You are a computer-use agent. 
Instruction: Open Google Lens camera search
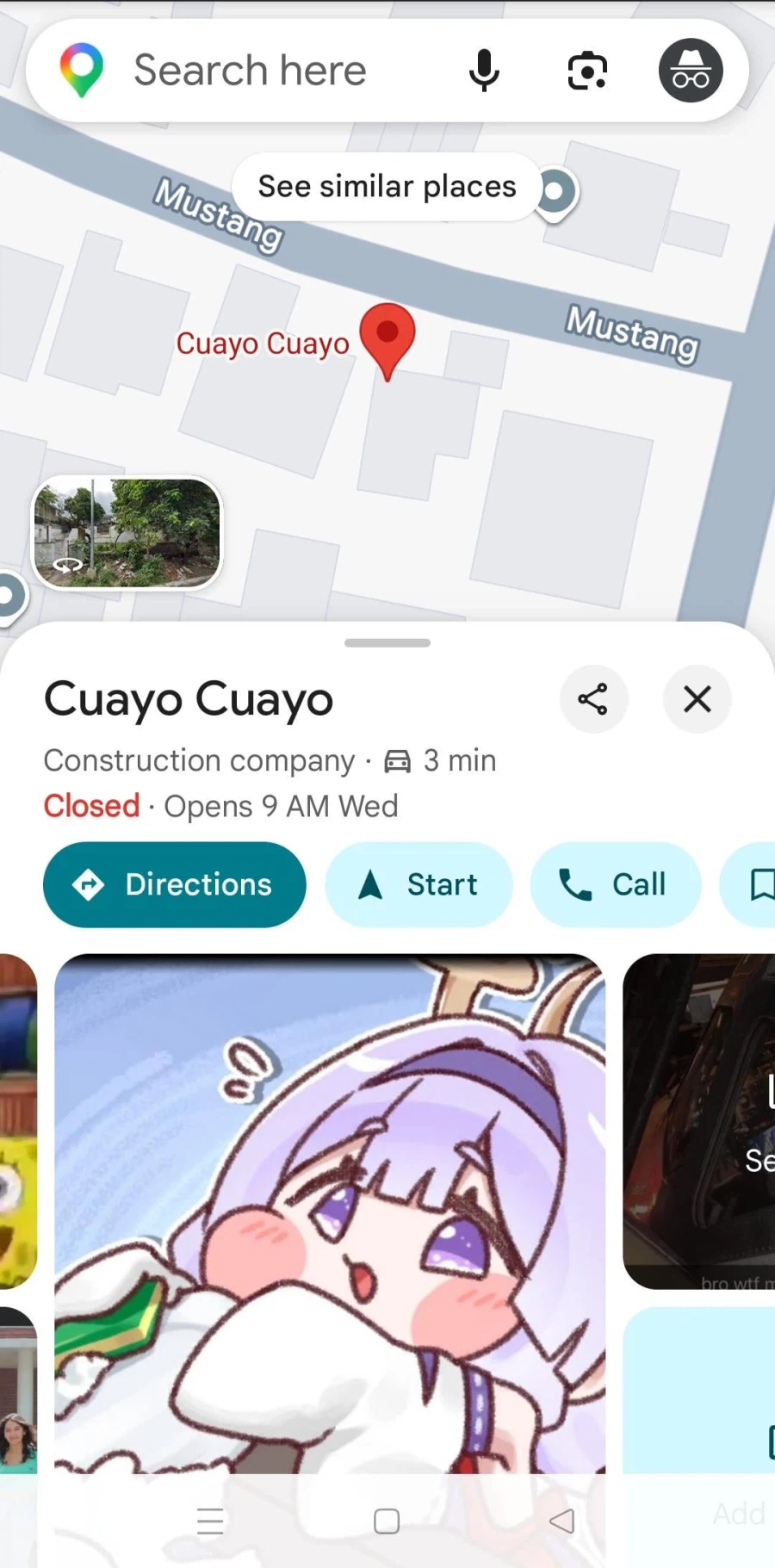pyautogui.click(x=587, y=71)
